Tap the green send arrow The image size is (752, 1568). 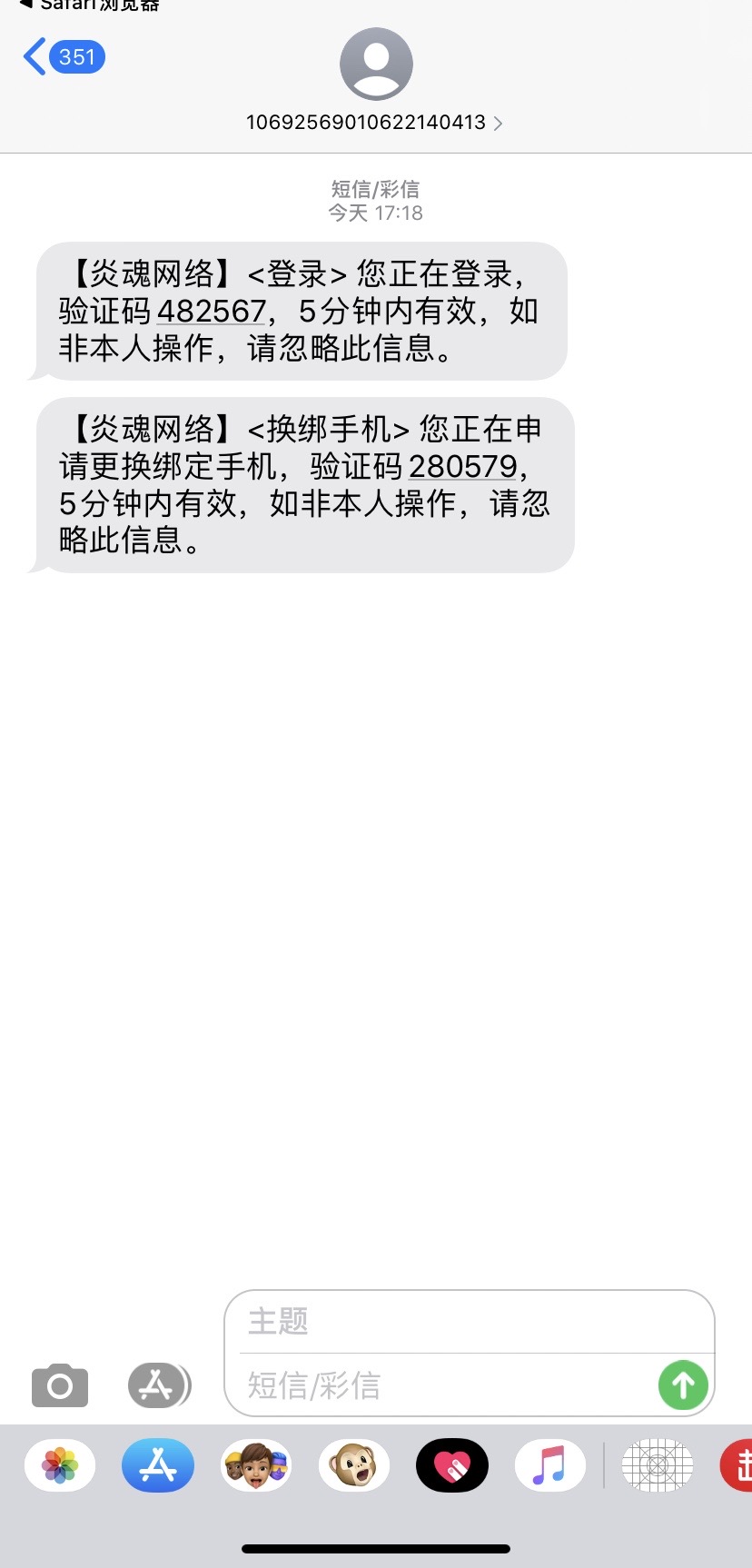(682, 1385)
